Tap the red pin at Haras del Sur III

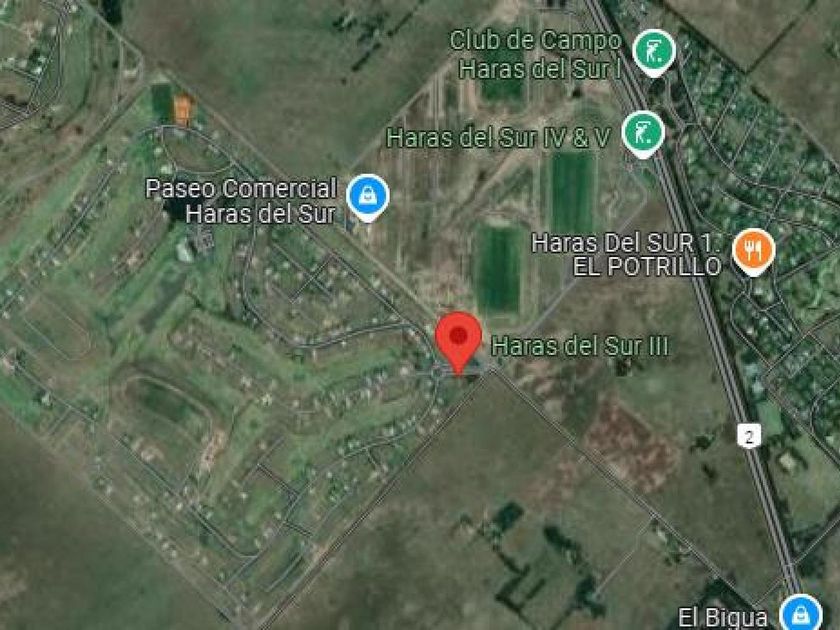click(x=458, y=342)
